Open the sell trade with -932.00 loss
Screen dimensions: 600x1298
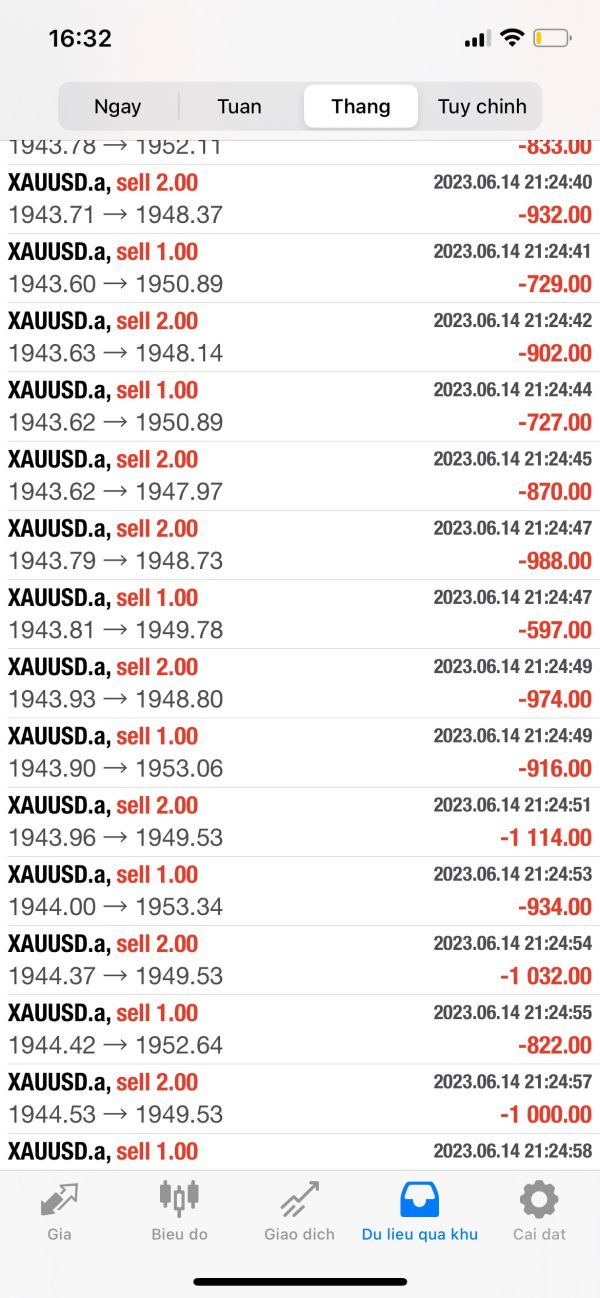coord(300,199)
